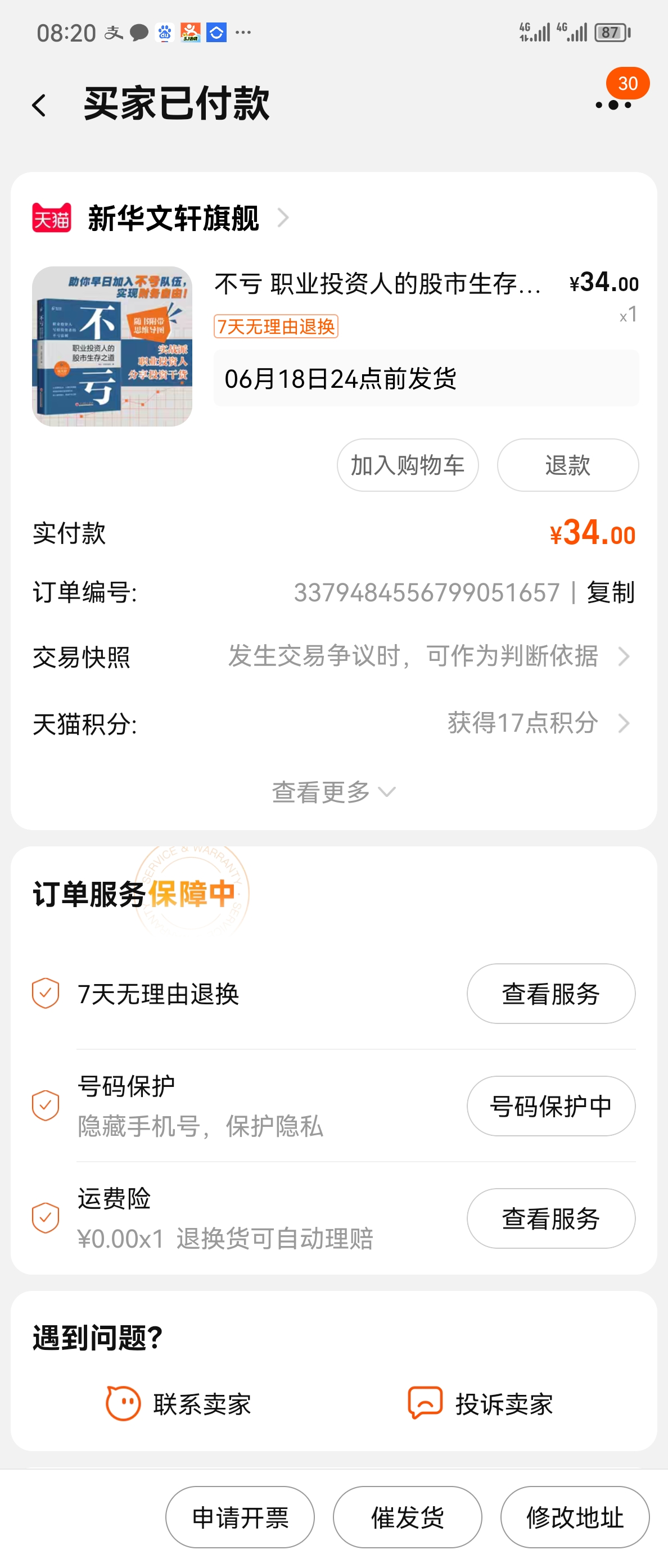Tap 申请开票 to request an invoice

(x=240, y=1517)
